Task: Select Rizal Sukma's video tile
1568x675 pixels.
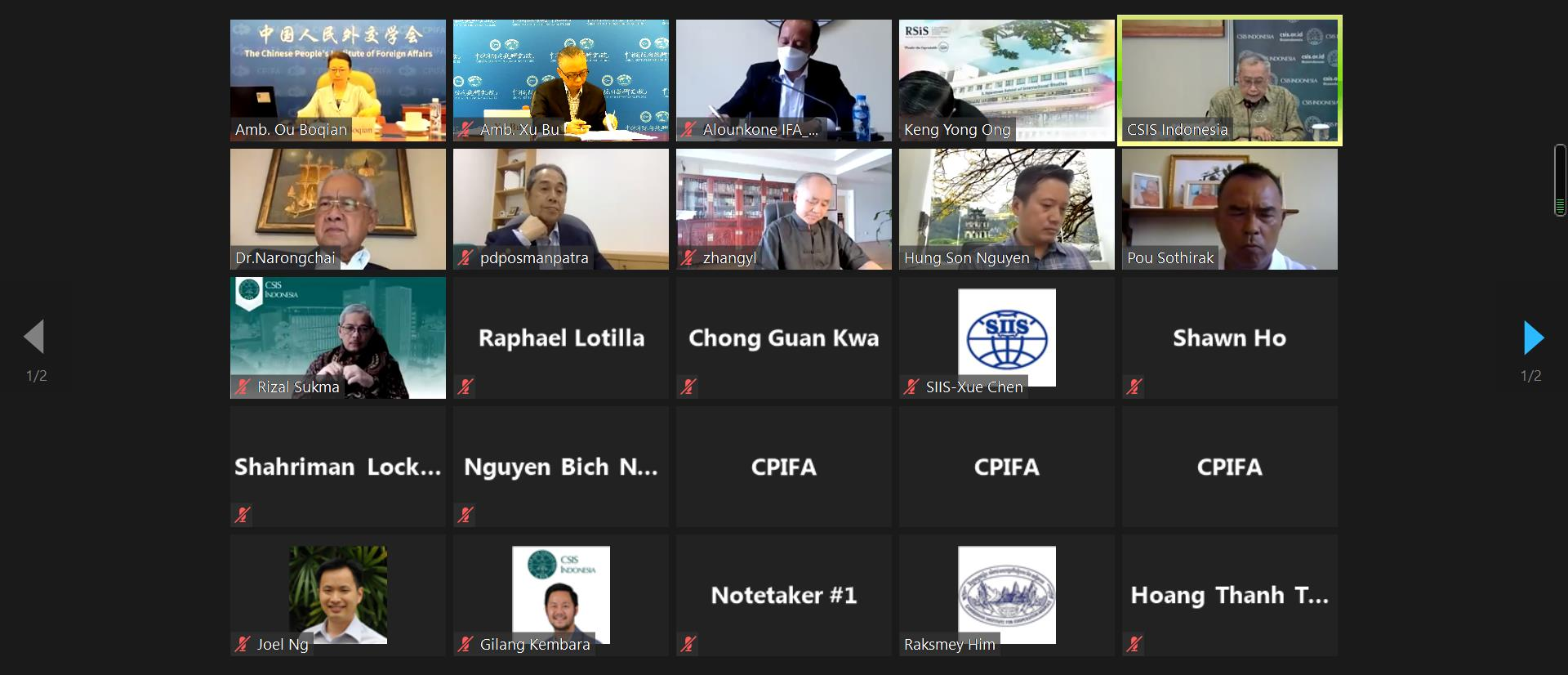Action: [x=337, y=337]
